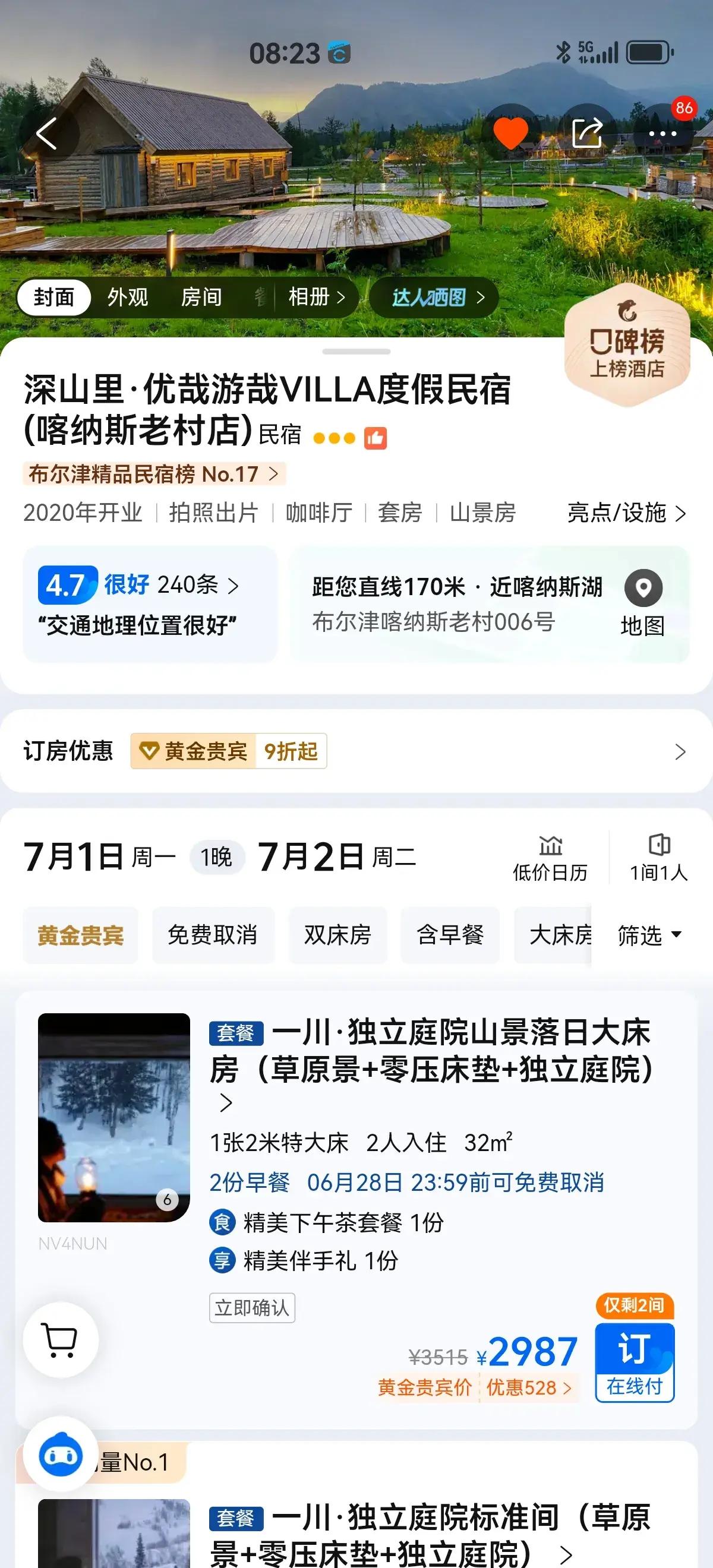
Task: Open 亮点/设施 highlights and facilities
Action: [626, 513]
